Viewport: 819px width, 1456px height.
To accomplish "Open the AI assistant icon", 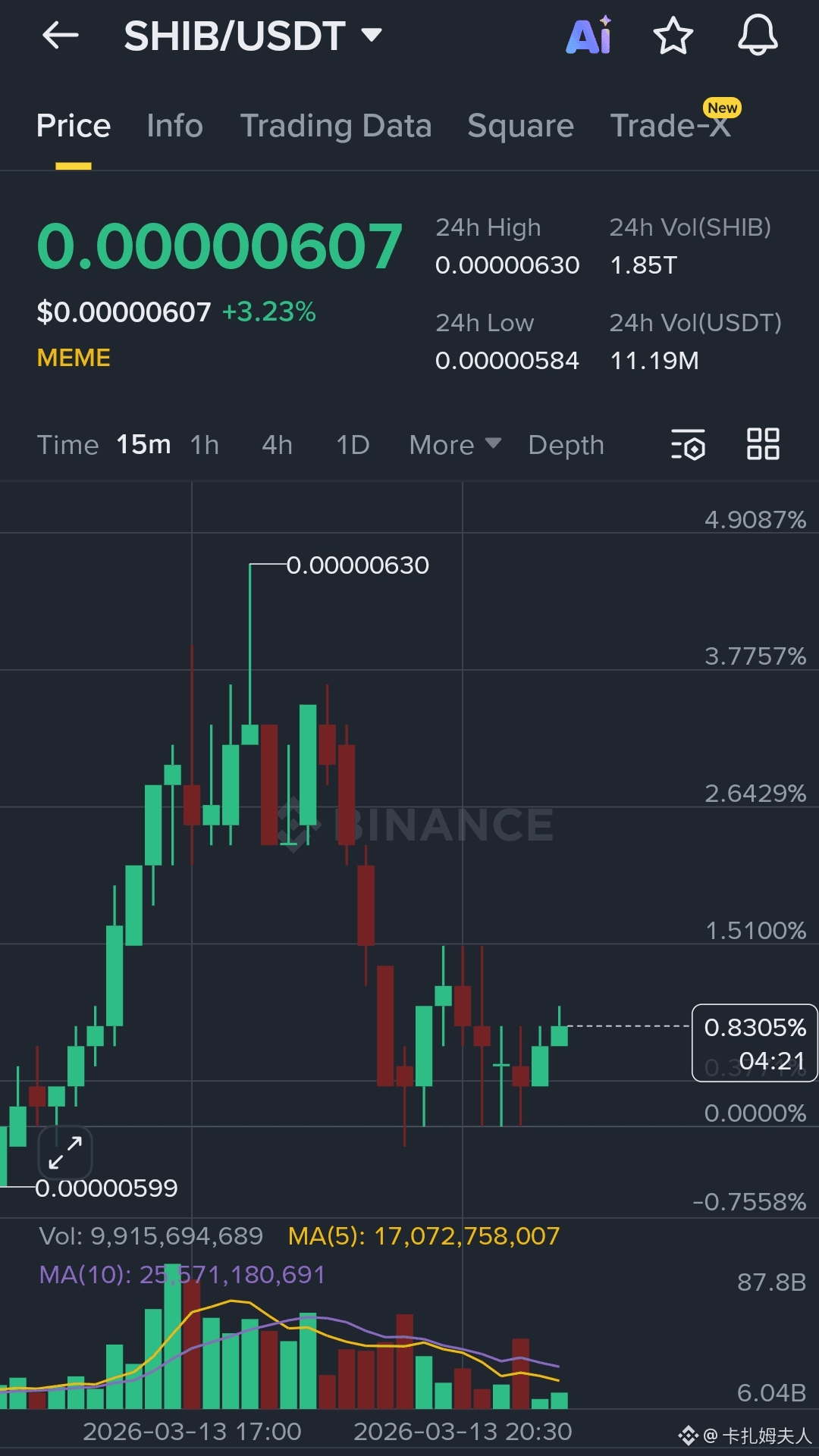I will (x=589, y=36).
